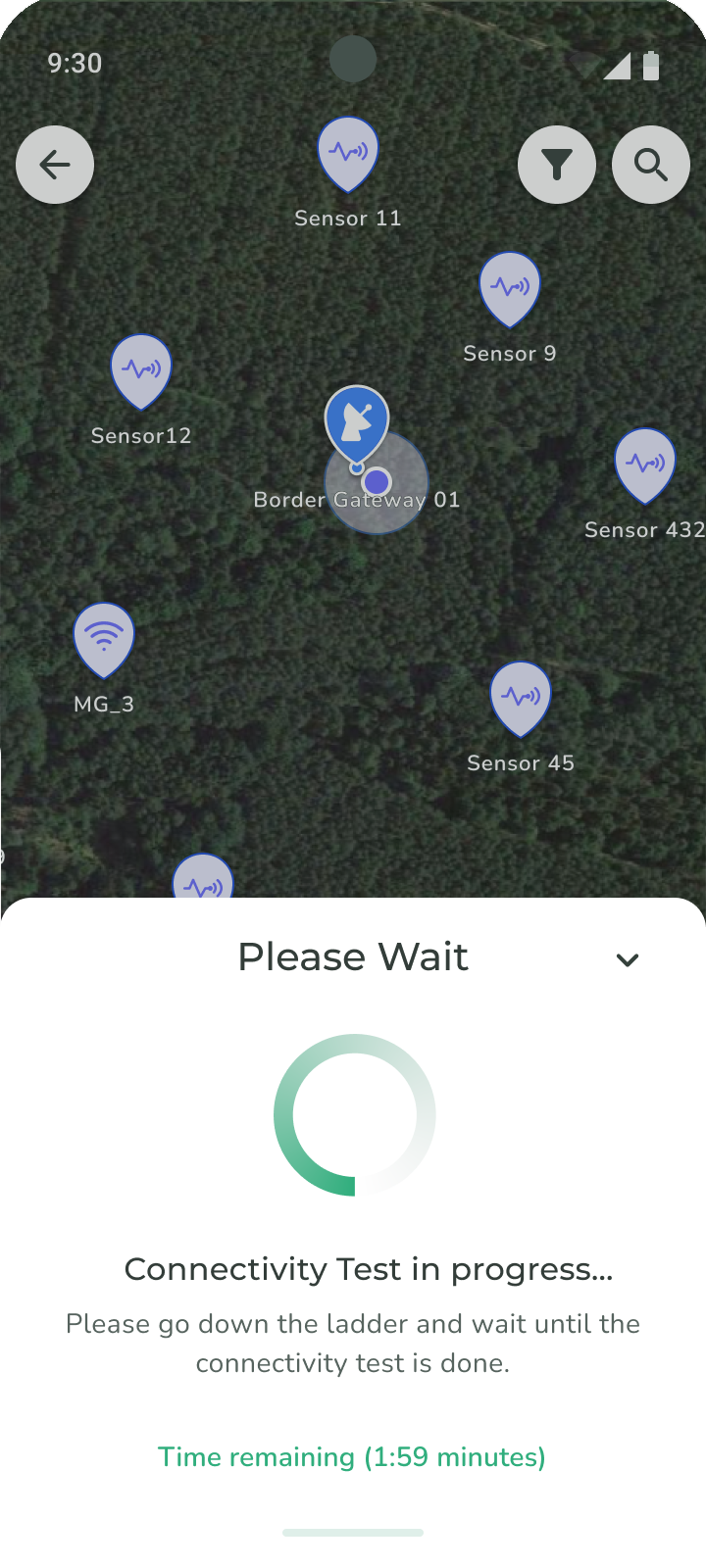Open the Border Gateway 01 marker
Viewport: 706px width, 1568px height.
pos(357,421)
